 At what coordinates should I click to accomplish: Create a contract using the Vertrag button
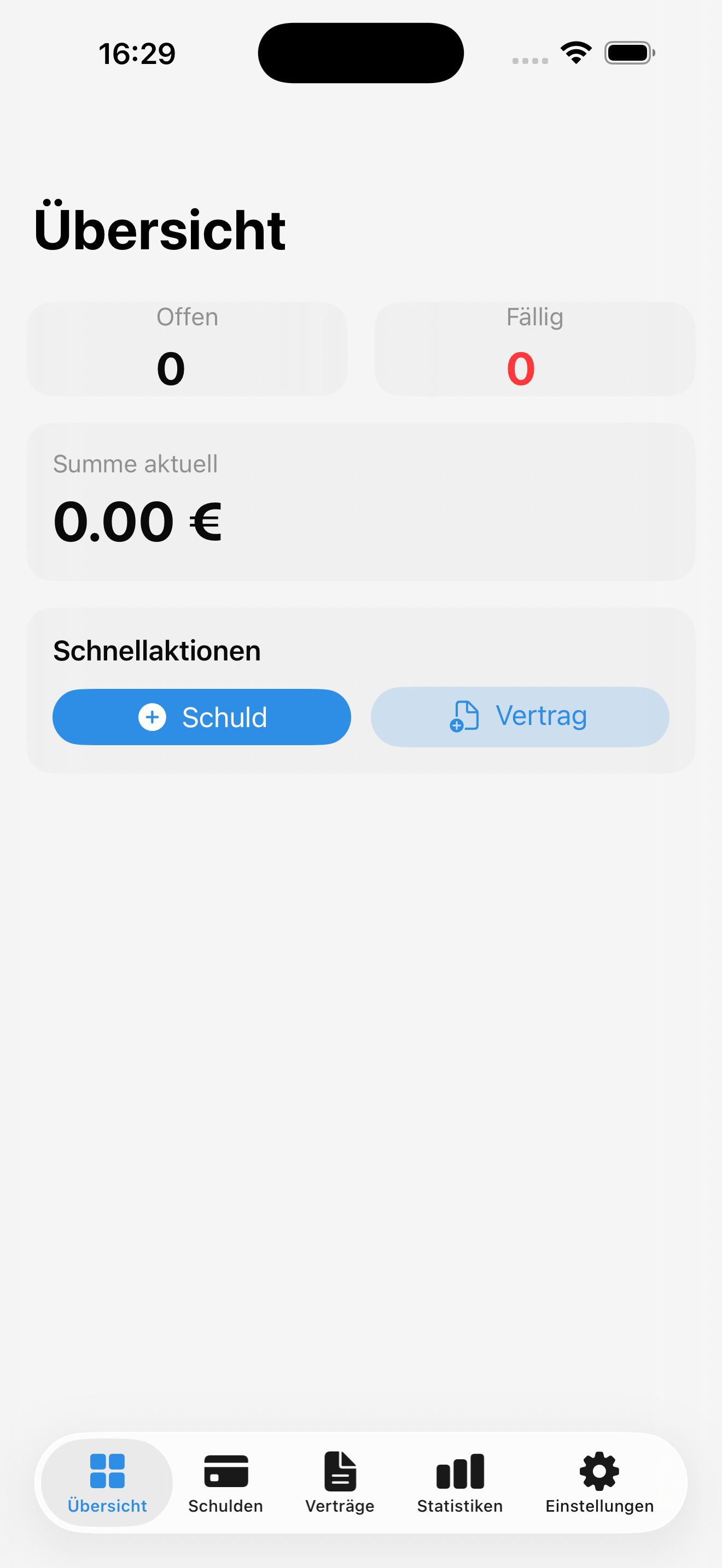(520, 717)
